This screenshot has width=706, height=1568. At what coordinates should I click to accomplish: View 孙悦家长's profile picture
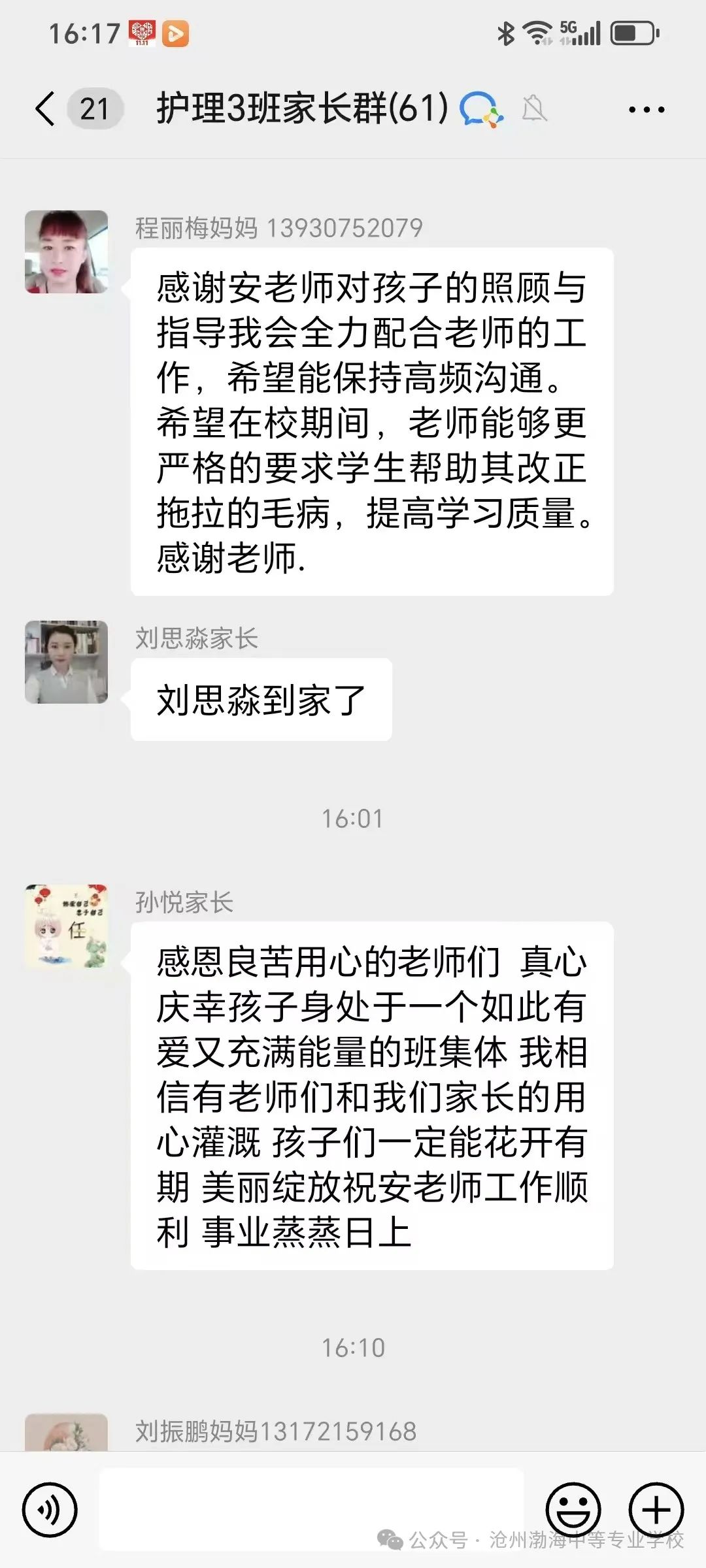click(66, 926)
